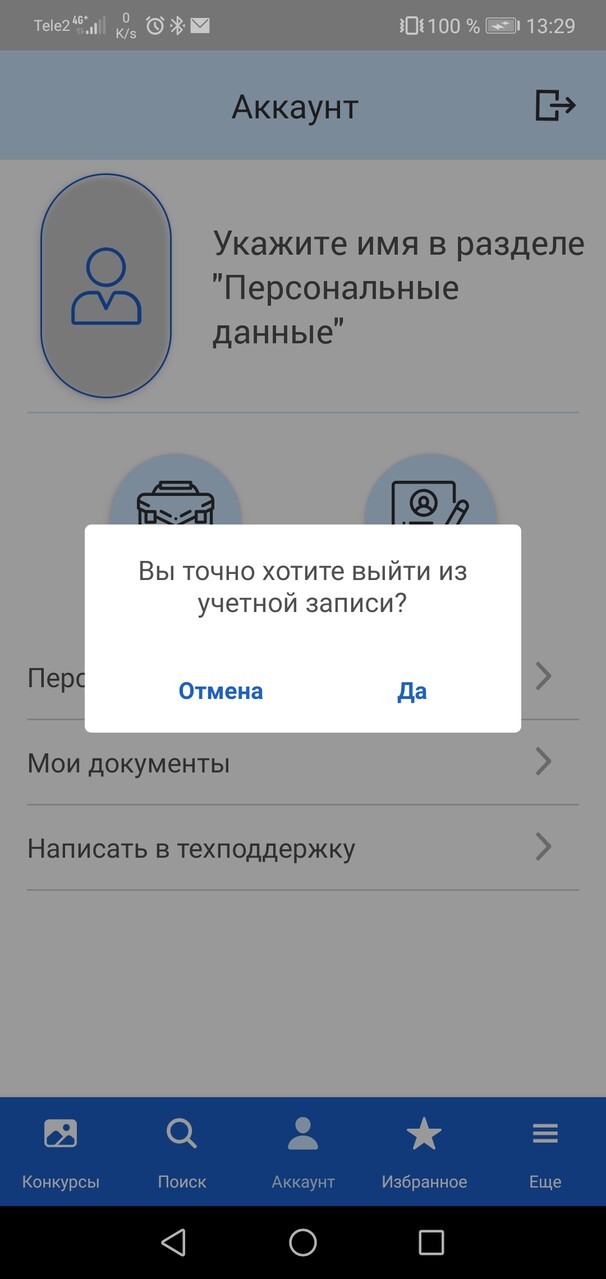Viewport: 606px width, 1279px height.
Task: Tap the profile avatar placeholder
Action: coord(106,286)
